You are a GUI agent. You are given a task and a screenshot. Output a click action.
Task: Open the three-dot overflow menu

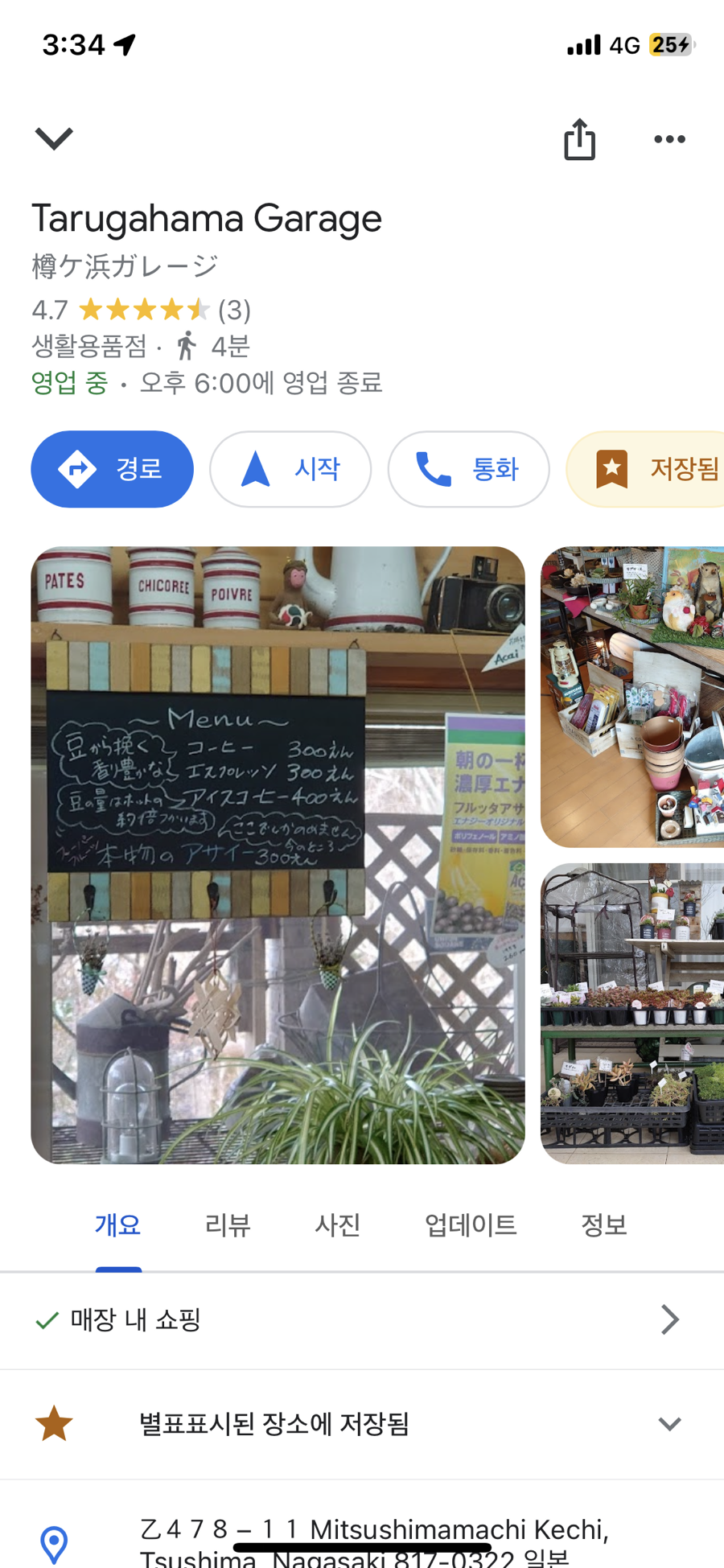coord(669,139)
